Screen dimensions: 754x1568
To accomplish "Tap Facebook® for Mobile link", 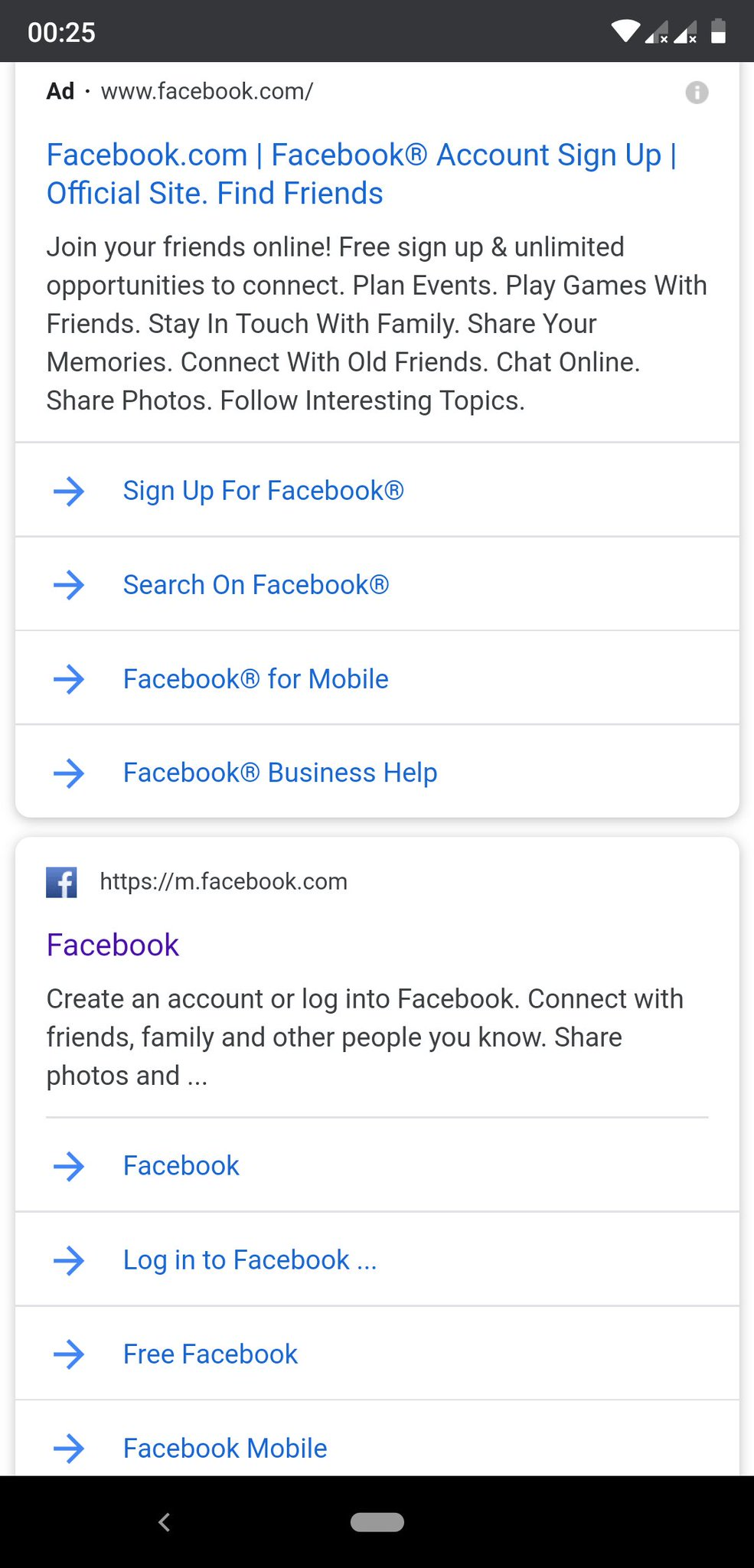I will click(x=377, y=678).
